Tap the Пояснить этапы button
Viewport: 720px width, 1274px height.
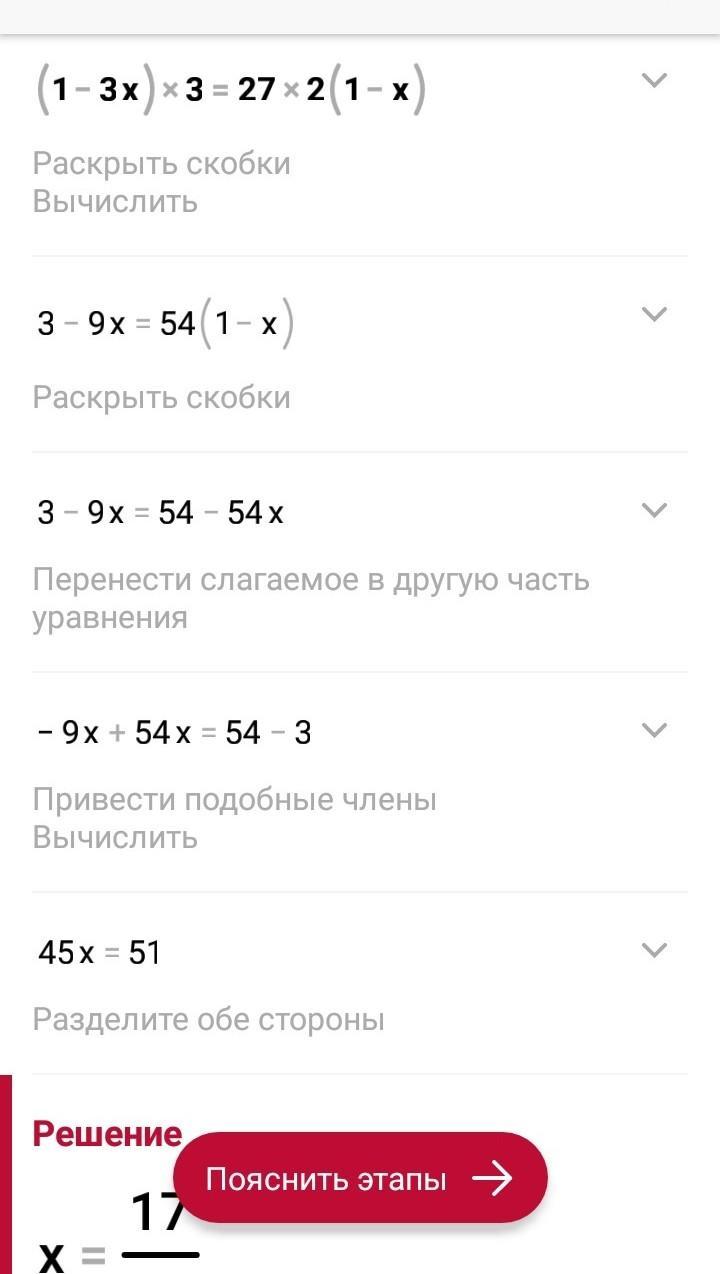(x=360, y=1179)
